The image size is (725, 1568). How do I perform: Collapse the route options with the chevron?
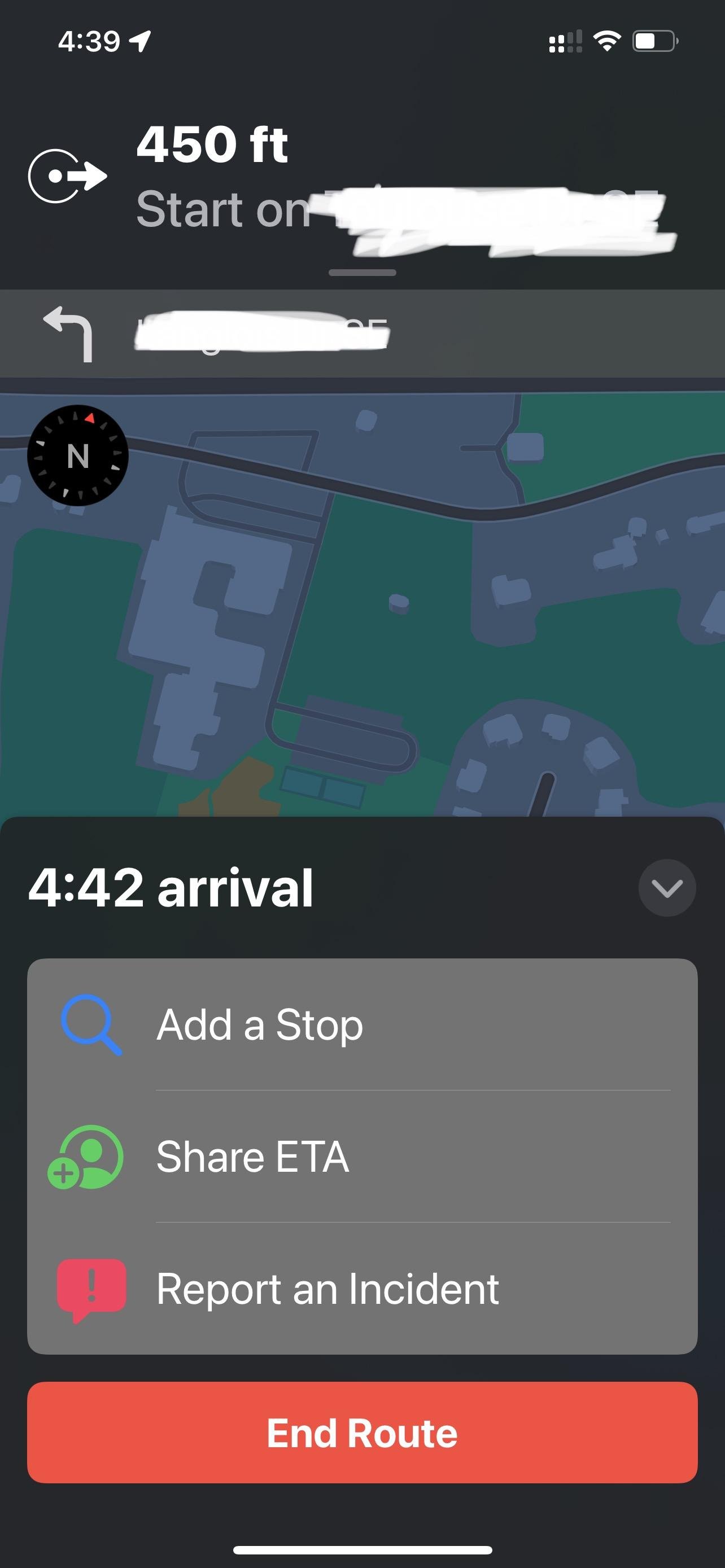click(x=667, y=887)
